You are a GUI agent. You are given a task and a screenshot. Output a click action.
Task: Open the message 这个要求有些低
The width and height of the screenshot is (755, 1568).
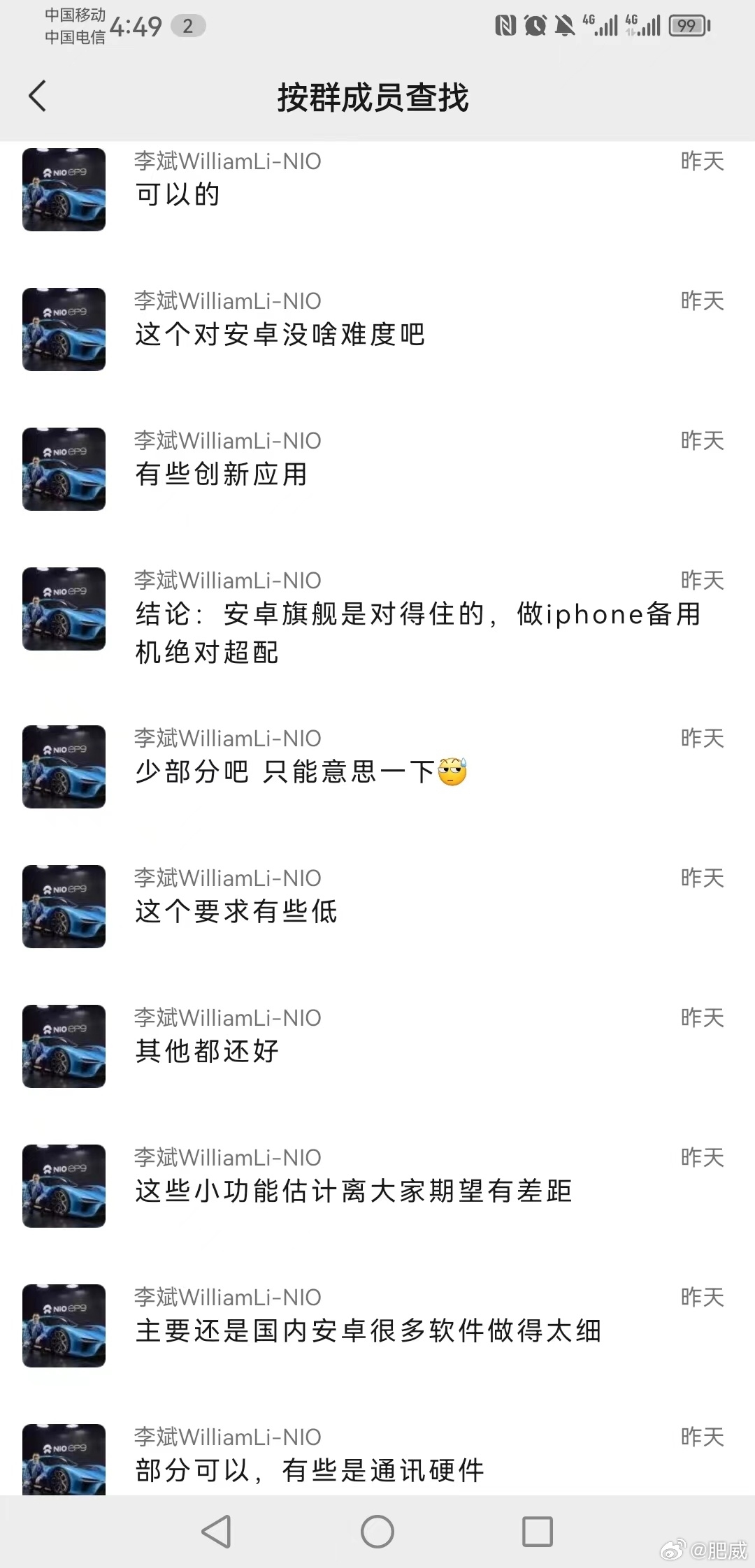click(377, 907)
